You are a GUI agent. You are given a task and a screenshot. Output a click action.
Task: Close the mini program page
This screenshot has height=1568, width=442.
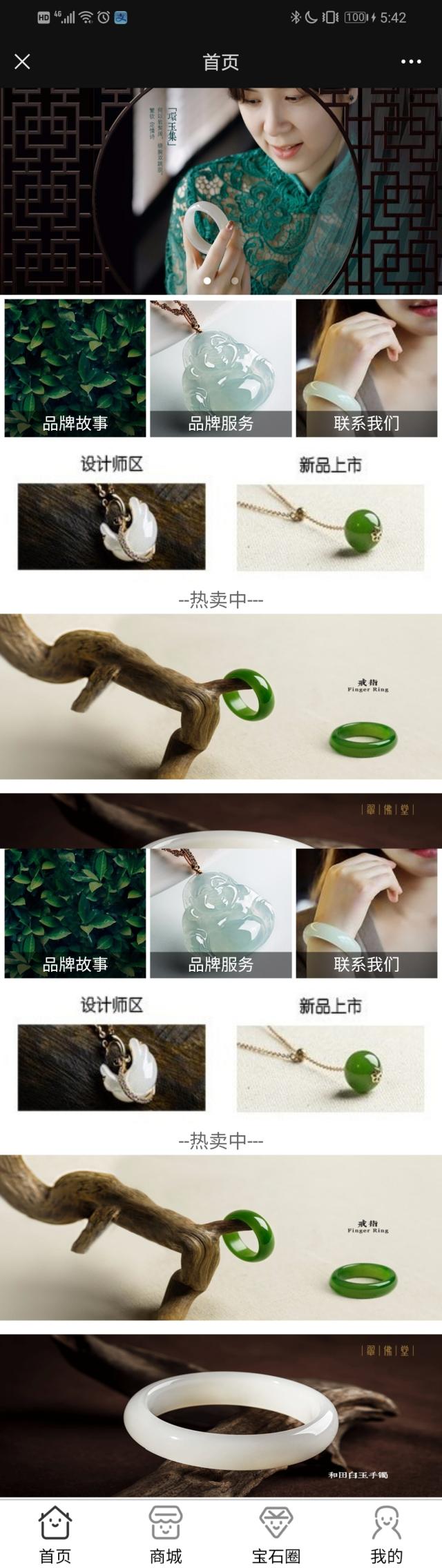[x=22, y=62]
